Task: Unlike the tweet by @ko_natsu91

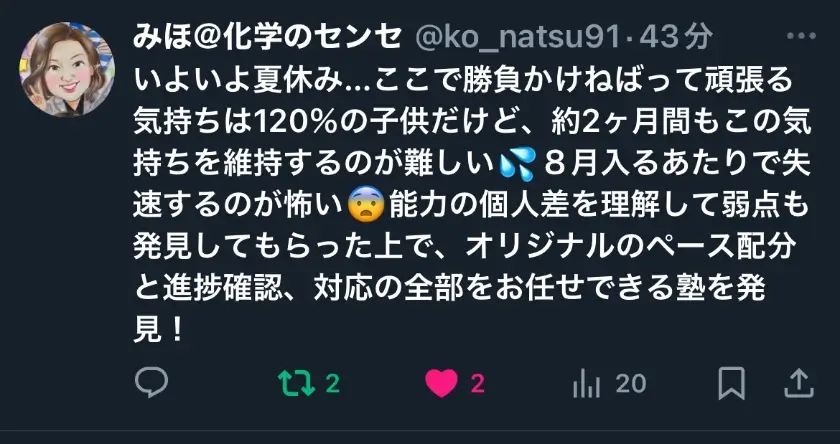Action: pos(441,383)
